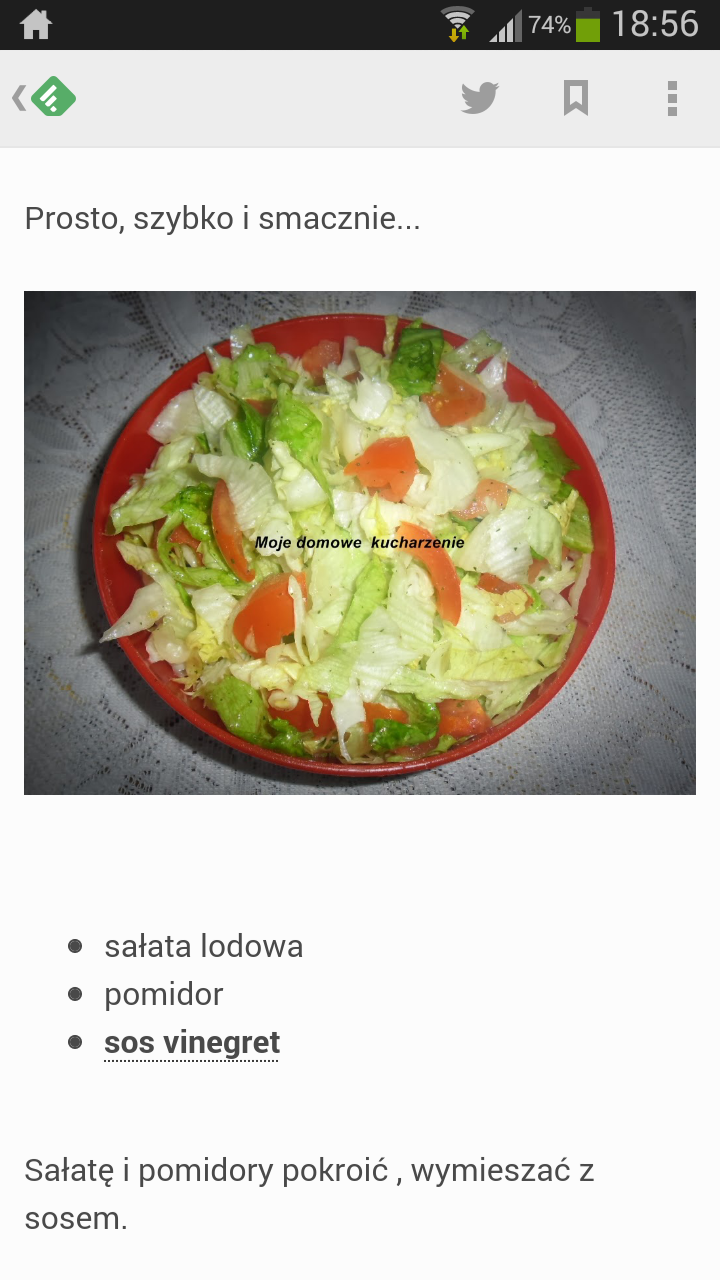Bookmark this recipe for later
This screenshot has width=720, height=1280.
[x=575, y=98]
